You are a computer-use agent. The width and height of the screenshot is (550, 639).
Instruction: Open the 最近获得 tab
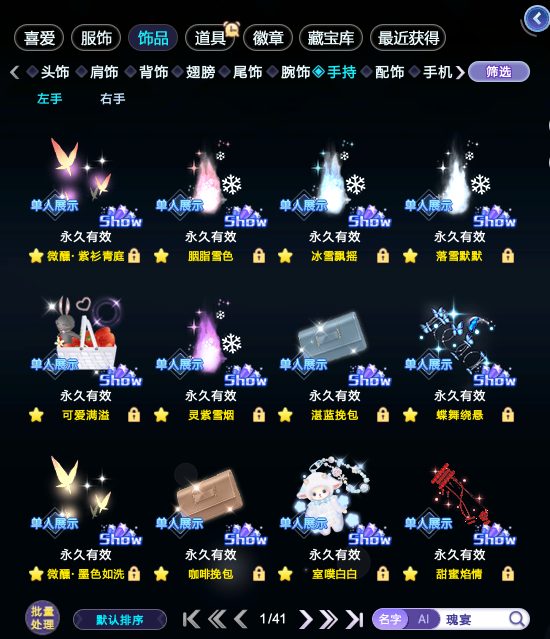coord(408,38)
